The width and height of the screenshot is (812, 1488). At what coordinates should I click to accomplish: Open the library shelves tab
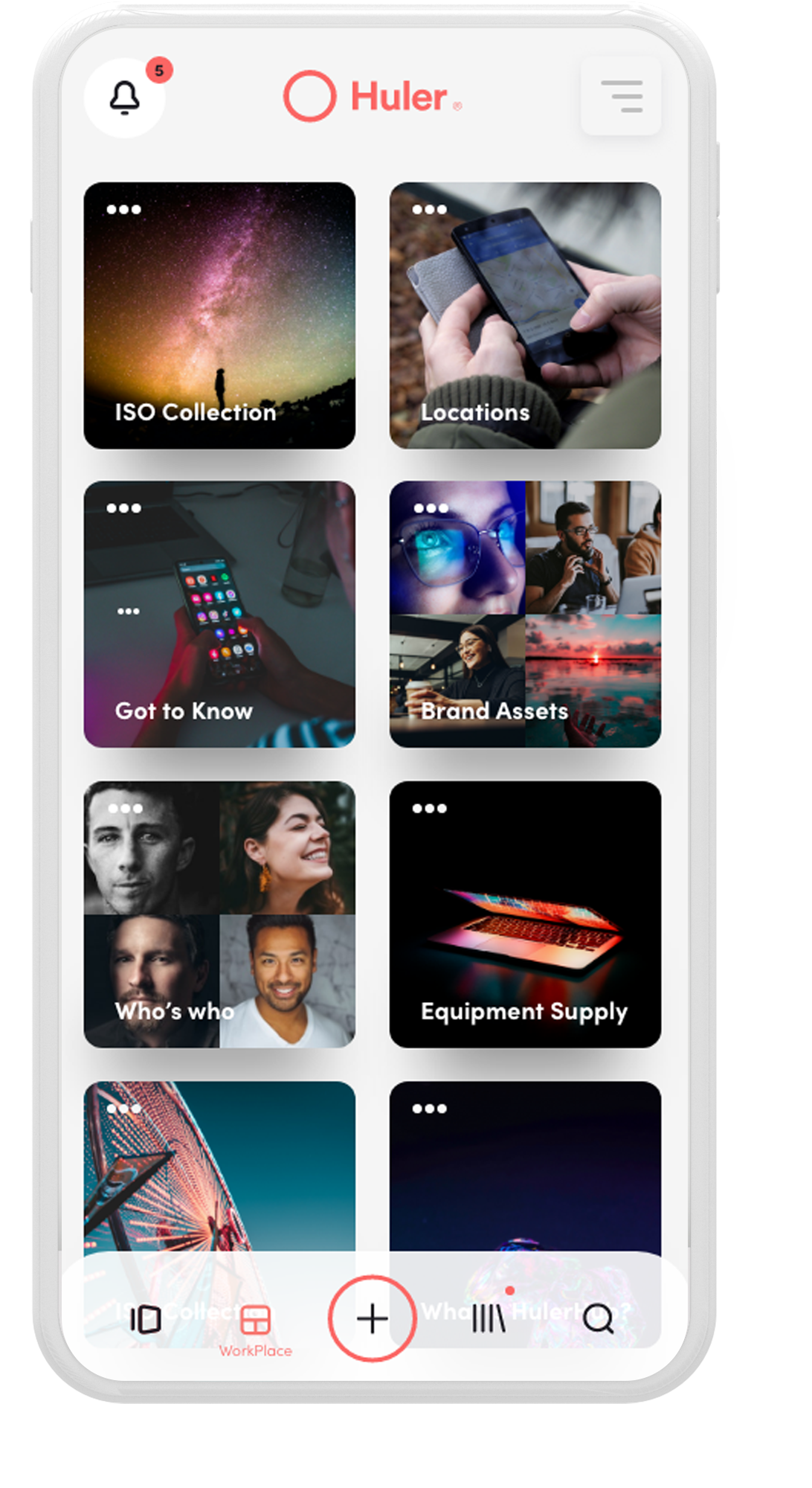[x=489, y=1318]
